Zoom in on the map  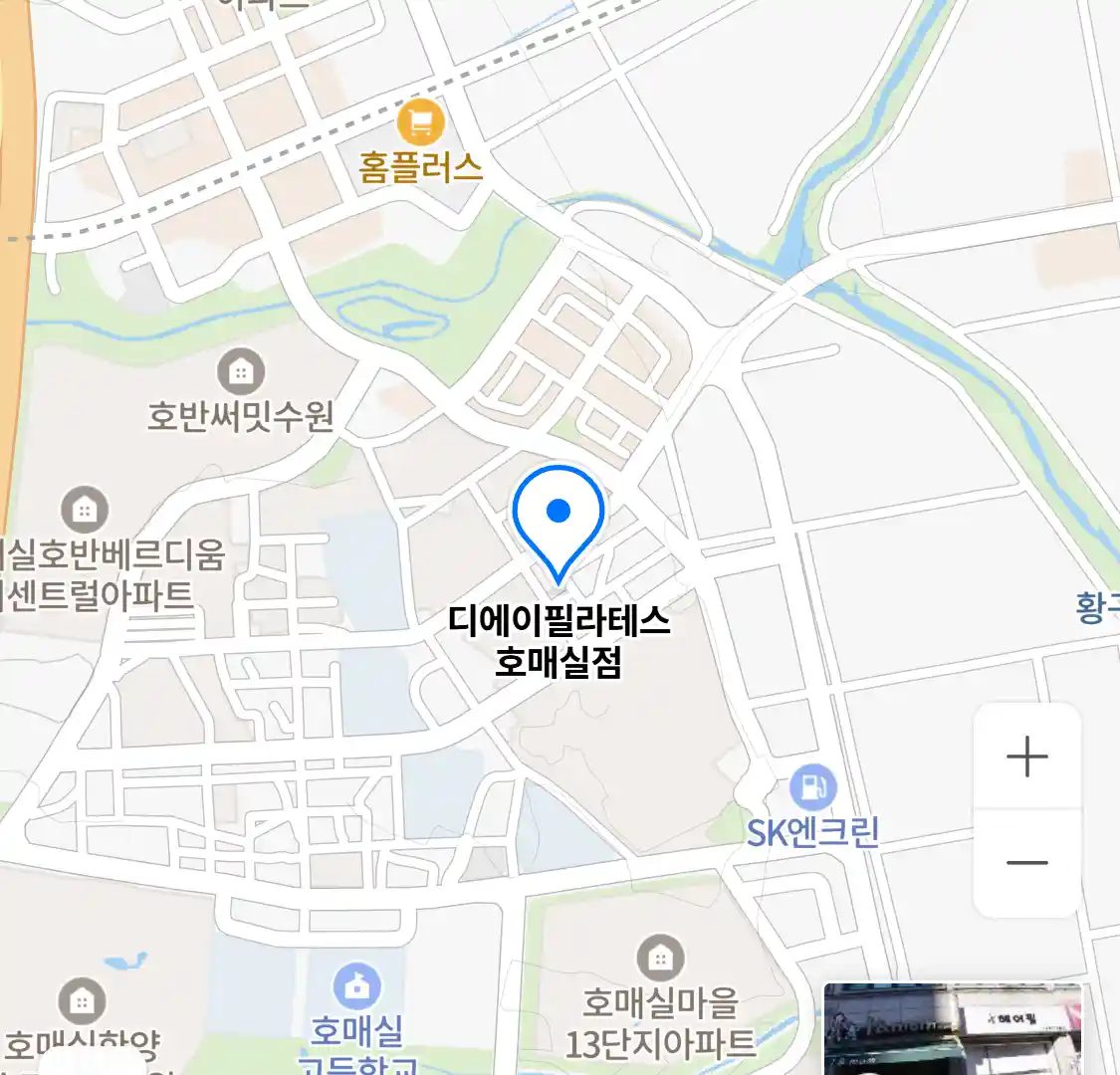click(1026, 757)
